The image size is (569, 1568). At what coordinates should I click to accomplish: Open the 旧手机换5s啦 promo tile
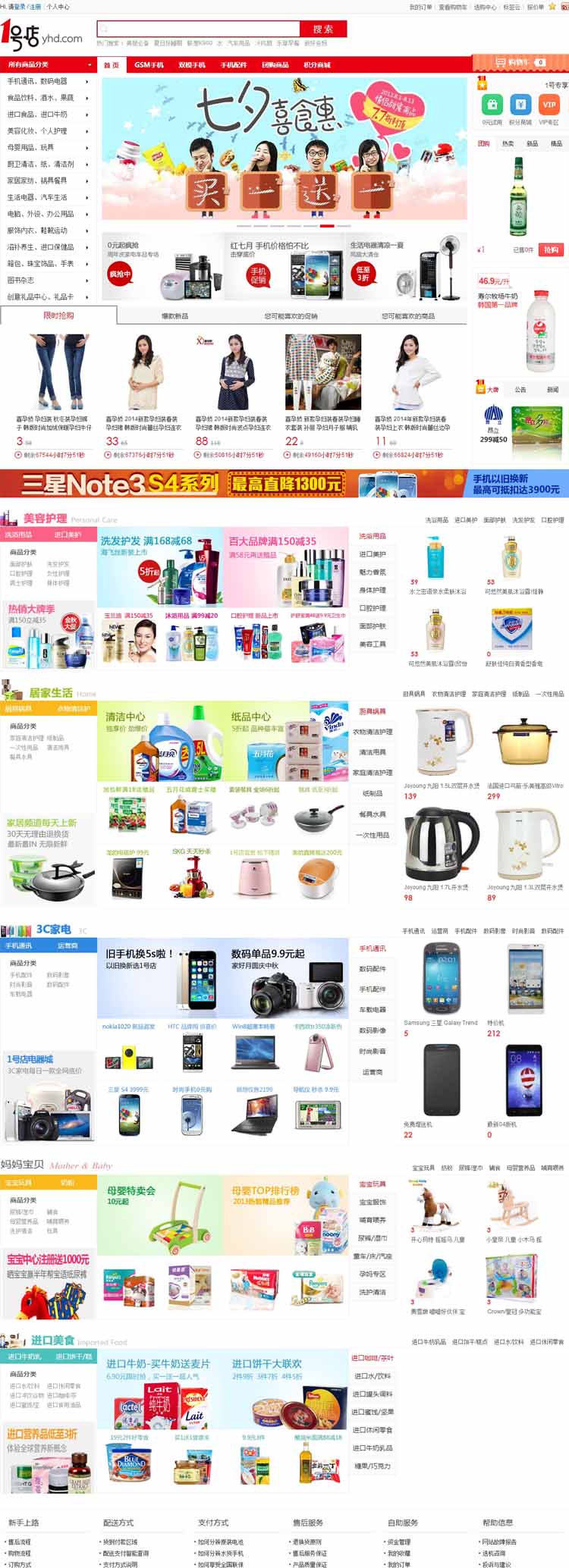160,979
